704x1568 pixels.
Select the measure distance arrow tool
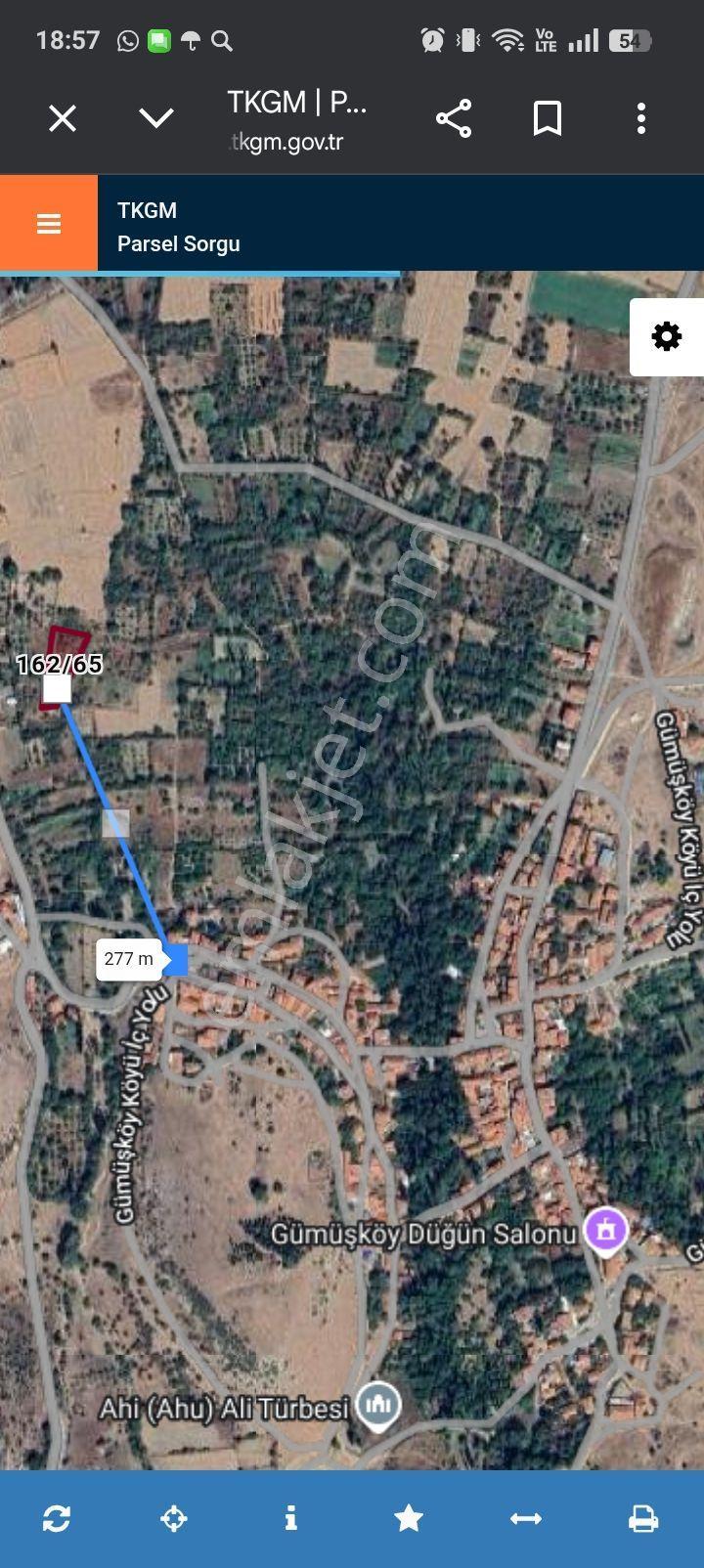(526, 1518)
